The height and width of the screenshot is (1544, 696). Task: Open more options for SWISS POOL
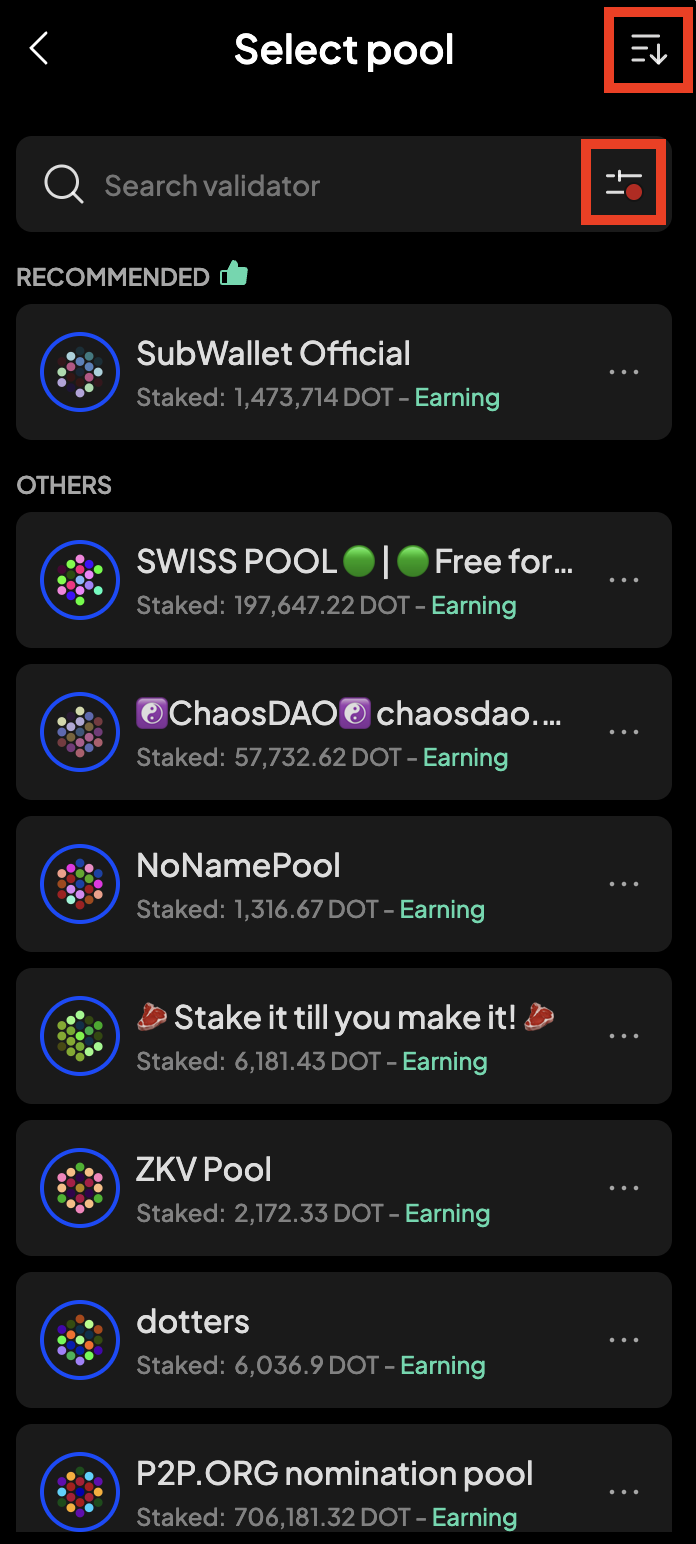click(x=624, y=580)
